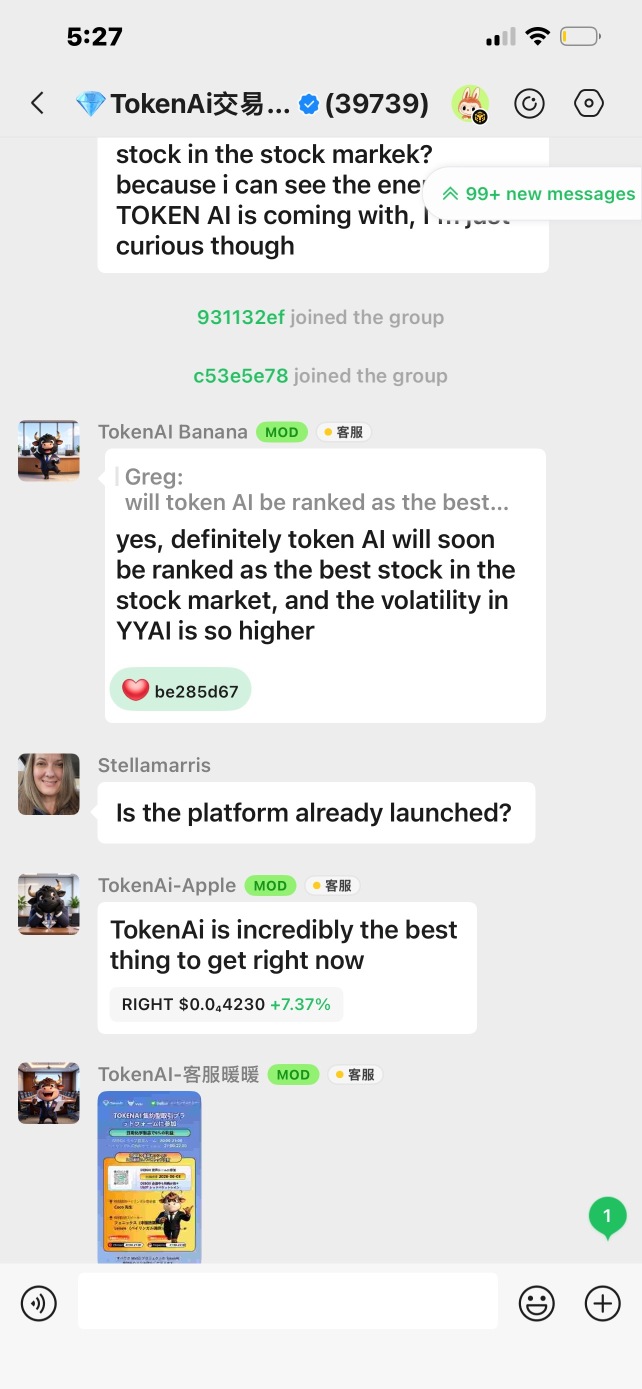The width and height of the screenshot is (642, 1389).
Task: Tap the green unread bubble showing 1
Action: (x=607, y=1218)
